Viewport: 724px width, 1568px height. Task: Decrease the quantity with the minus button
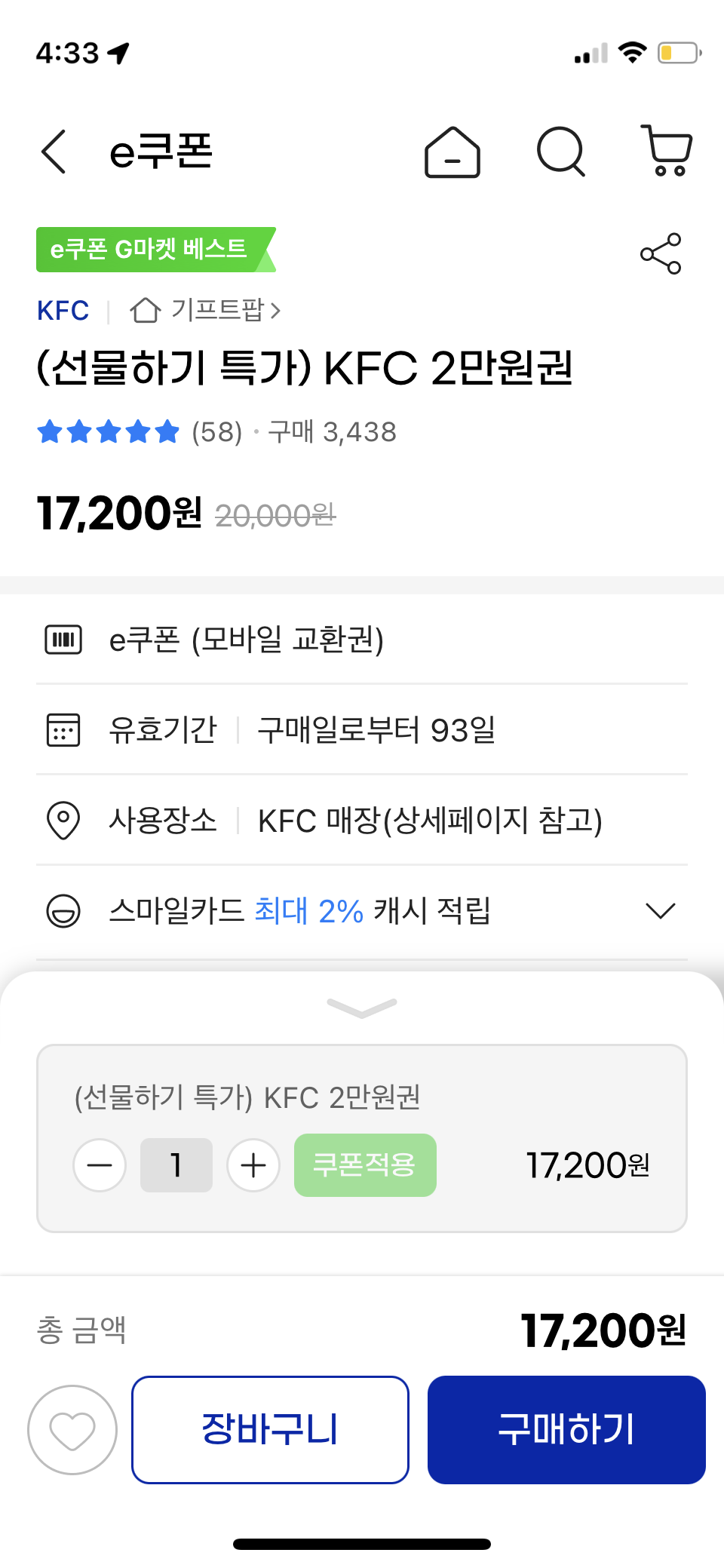tap(100, 1165)
